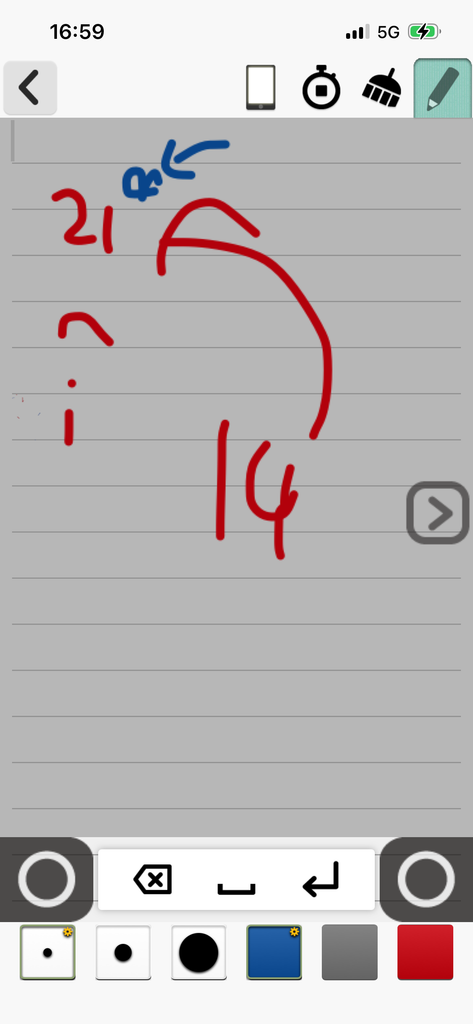Move to the next page arrow

(x=438, y=513)
